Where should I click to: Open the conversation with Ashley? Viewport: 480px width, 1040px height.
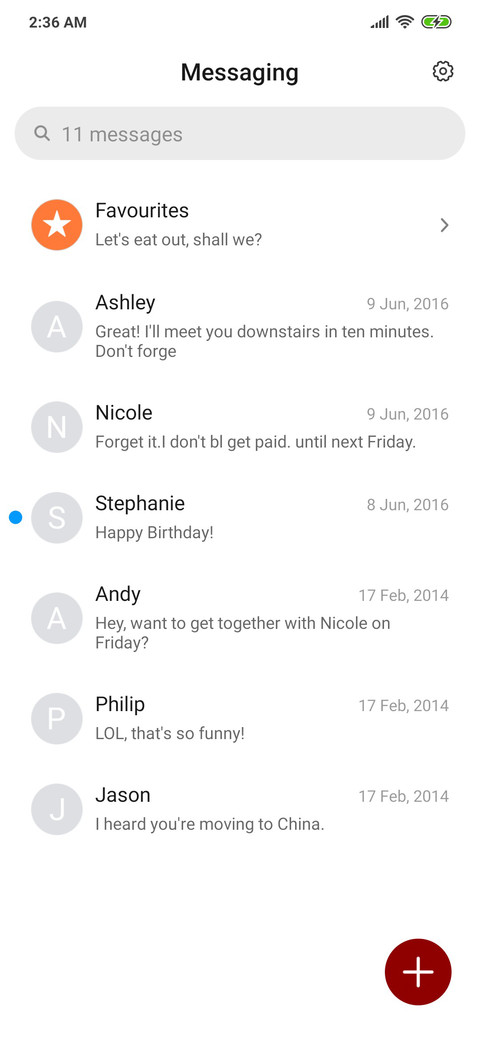click(x=240, y=326)
